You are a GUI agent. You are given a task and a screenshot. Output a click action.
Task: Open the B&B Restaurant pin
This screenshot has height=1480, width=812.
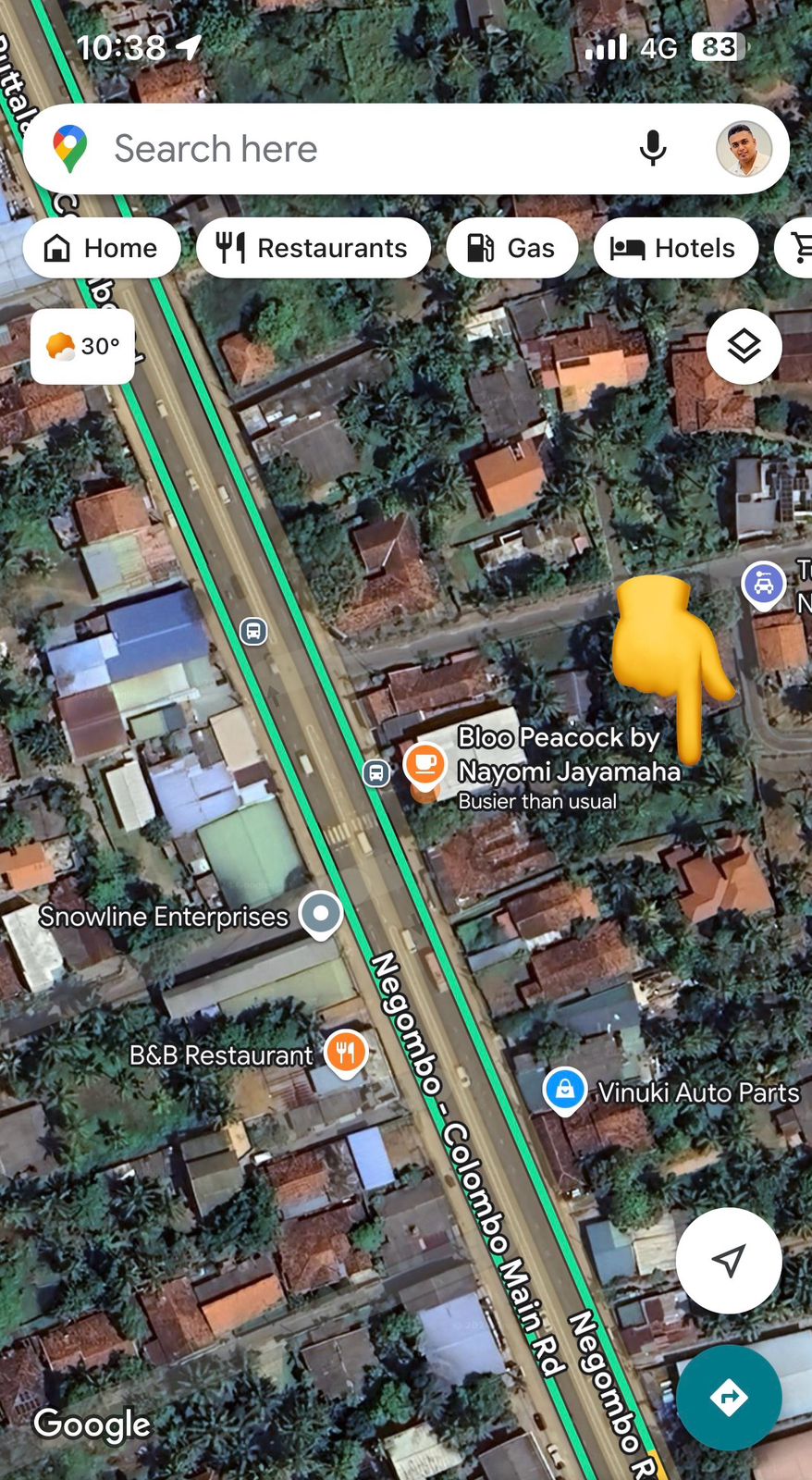346,1053
